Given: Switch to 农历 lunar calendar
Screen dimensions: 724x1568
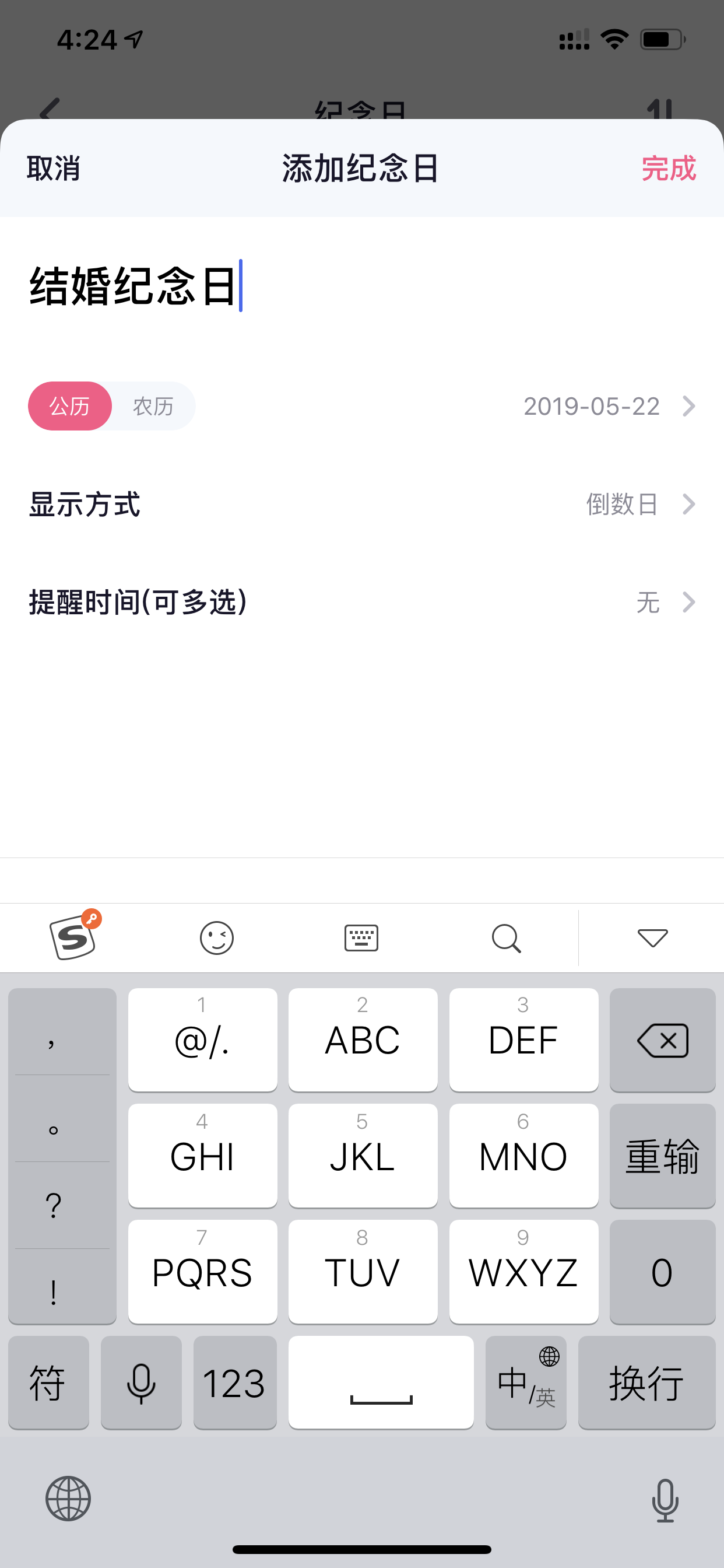Looking at the screenshot, I should pos(153,406).
